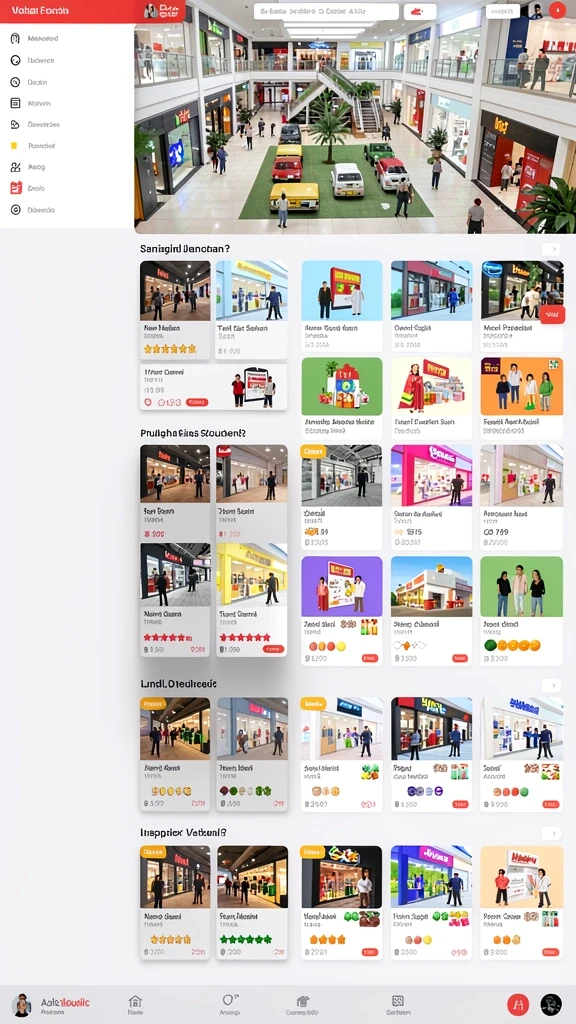
Task: Open the search tab in the bottom bar
Action: pos(229,1004)
